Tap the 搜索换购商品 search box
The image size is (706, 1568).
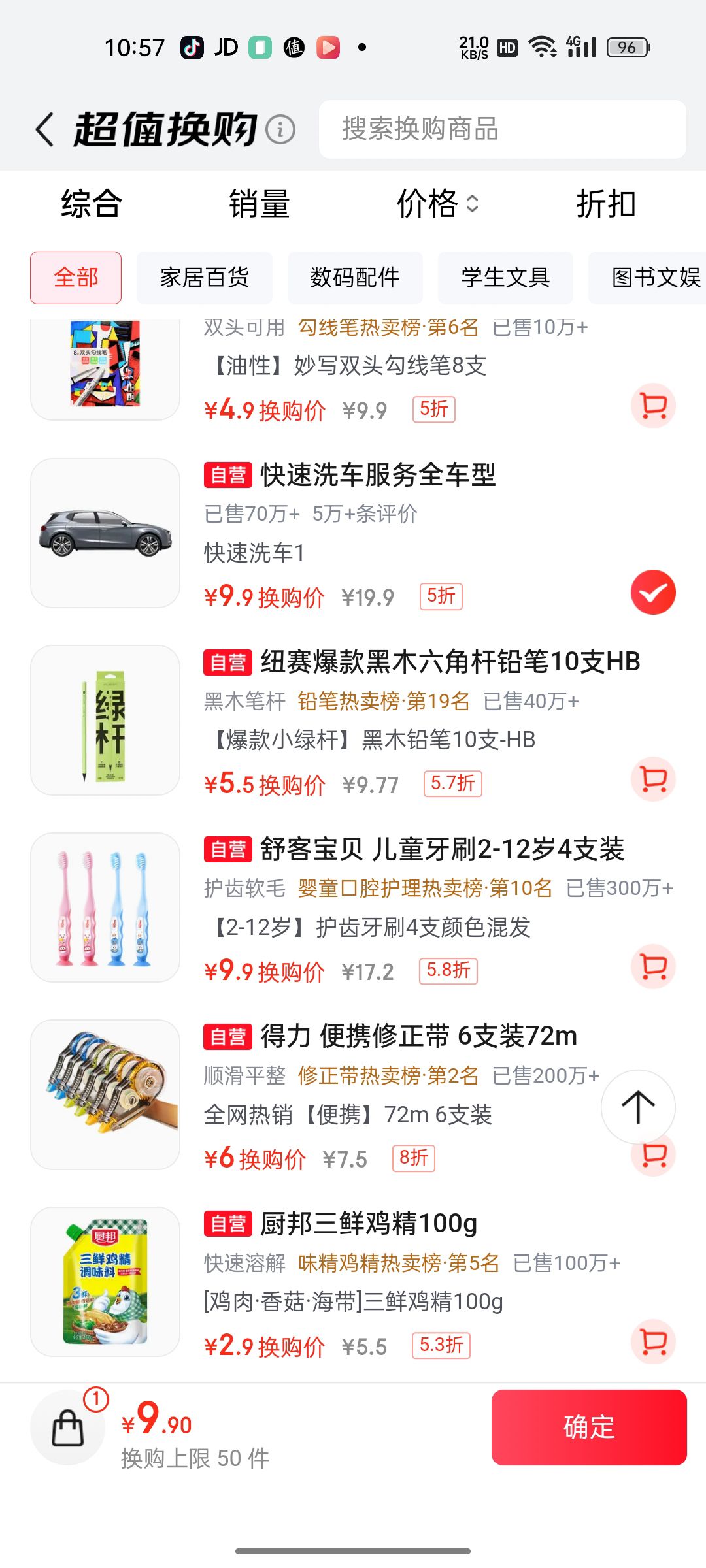click(502, 129)
